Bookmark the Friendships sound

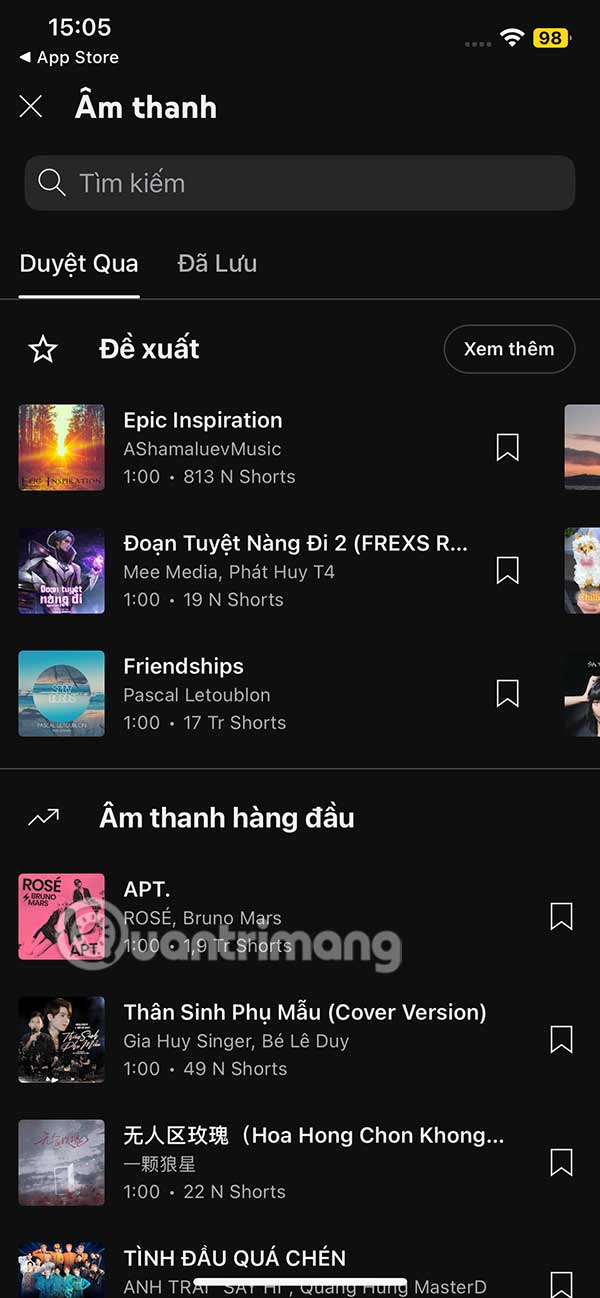508,694
